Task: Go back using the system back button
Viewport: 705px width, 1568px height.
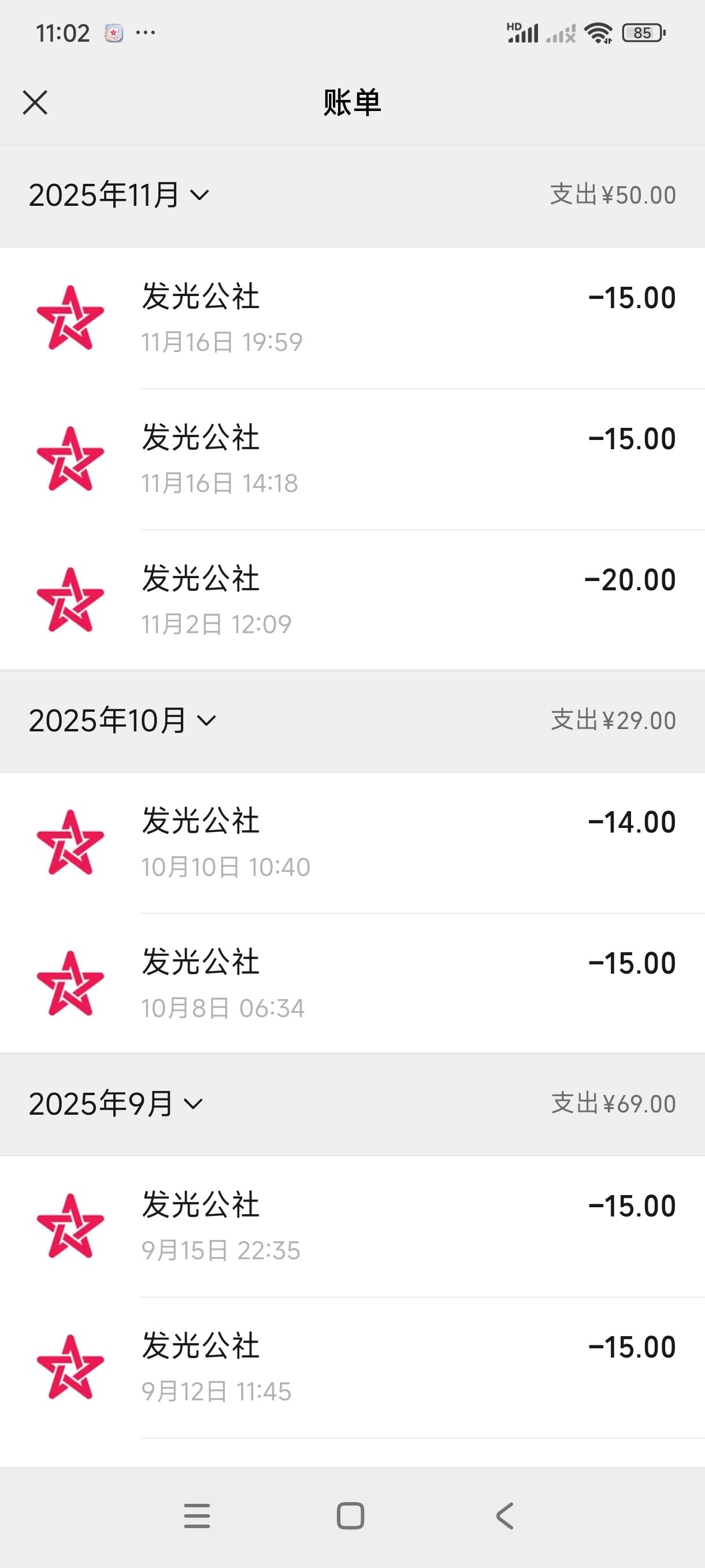Action: click(x=505, y=1515)
